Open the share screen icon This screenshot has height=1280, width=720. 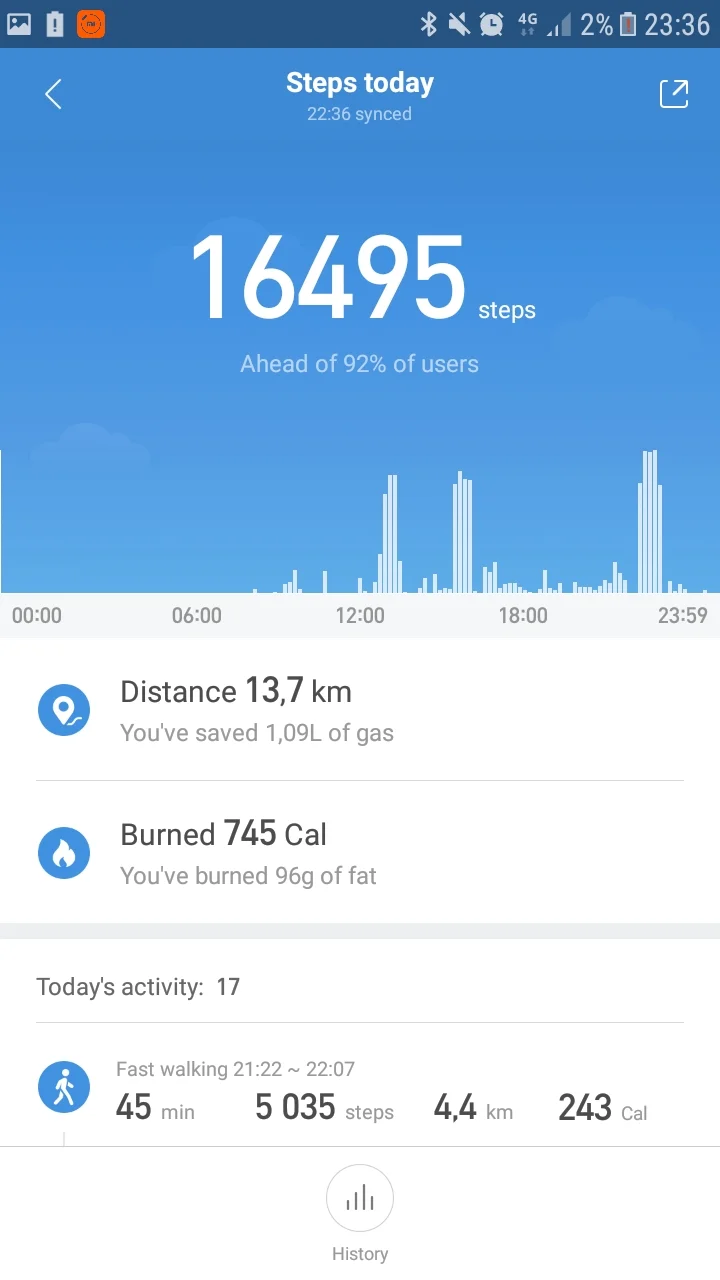674,93
